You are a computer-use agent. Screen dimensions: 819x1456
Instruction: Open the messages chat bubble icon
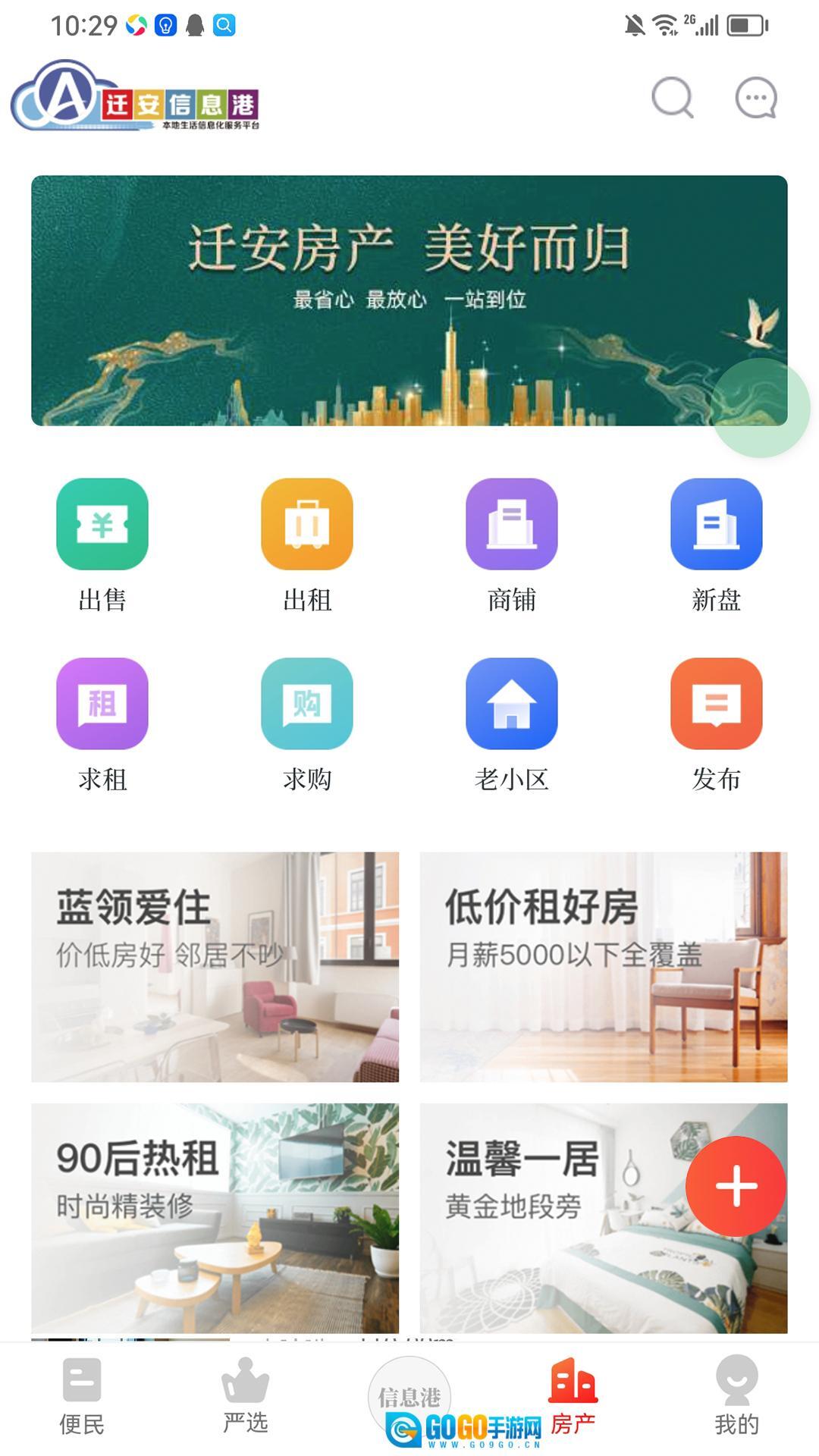click(756, 98)
